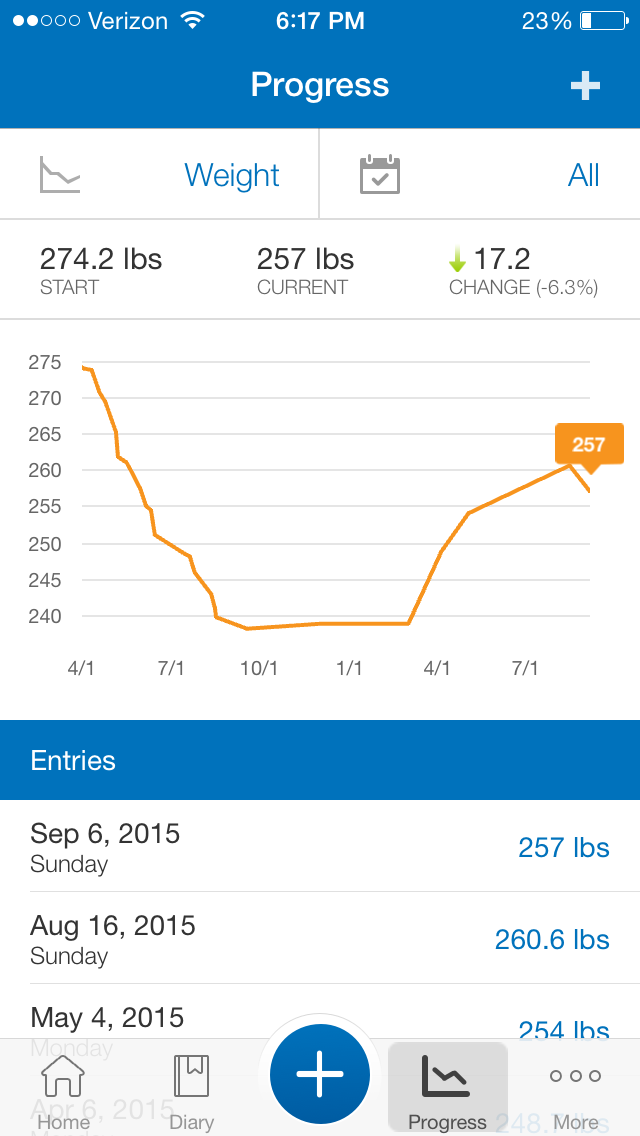Open the More tab

[x=575, y=1090]
